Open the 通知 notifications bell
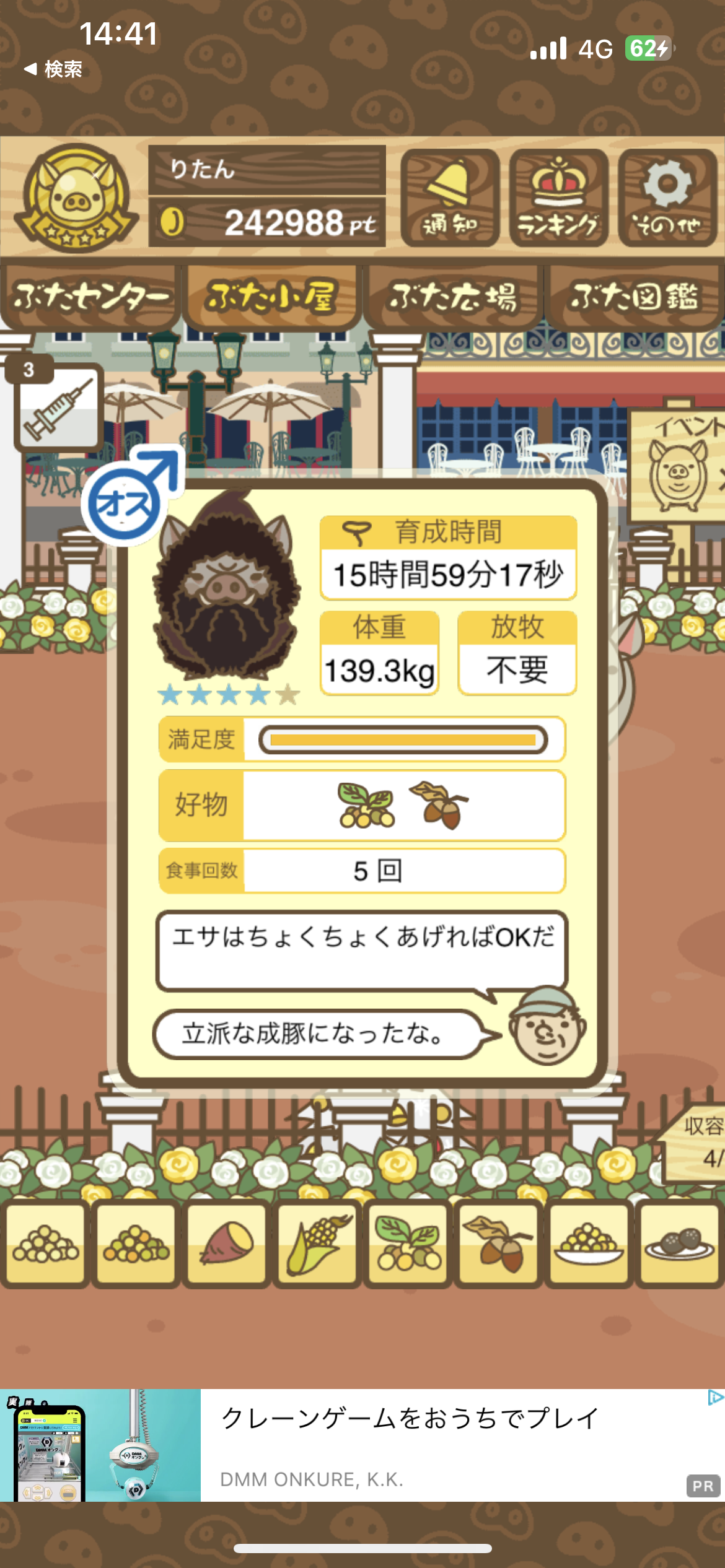The width and height of the screenshot is (725, 1568). coord(450,198)
